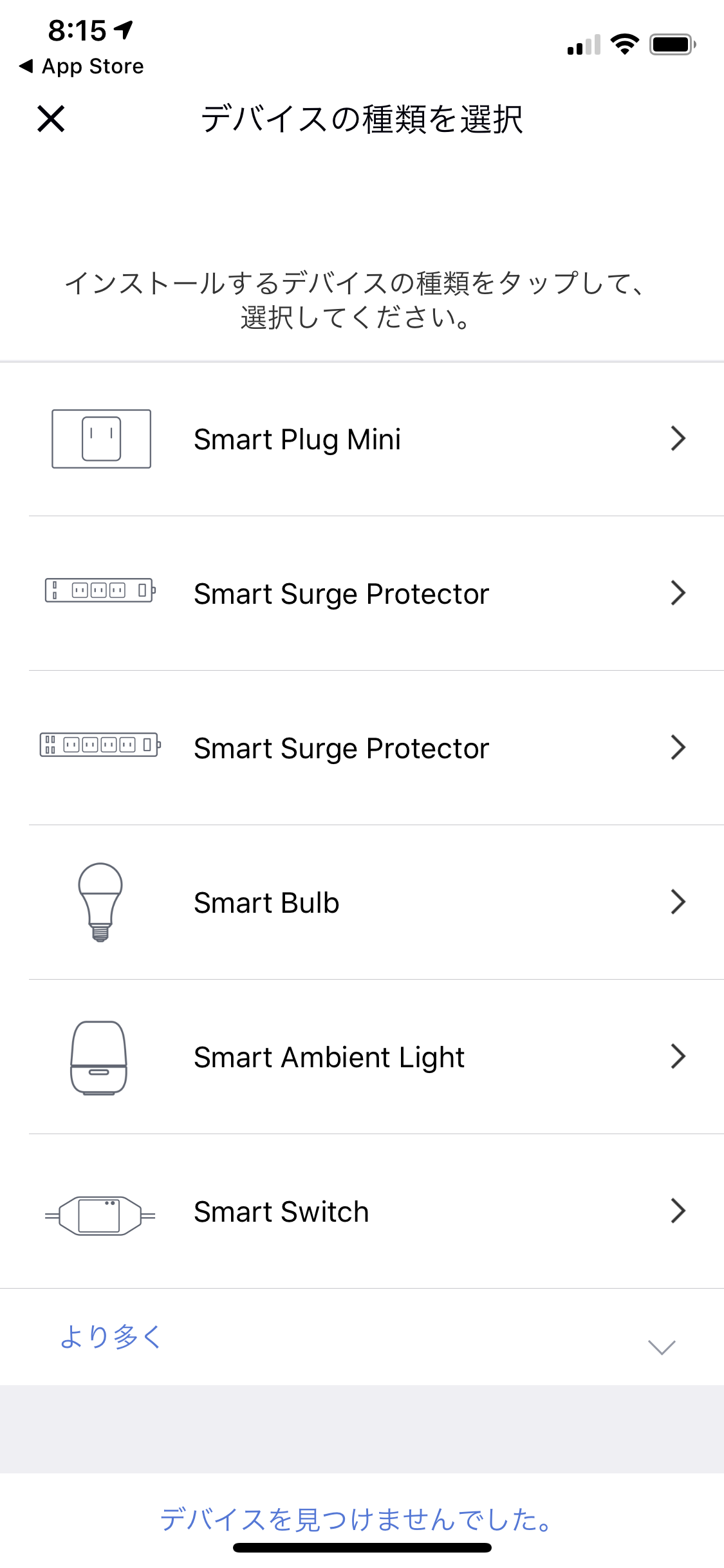Choose the three-outlet Smart Surge Protector
The width and height of the screenshot is (724, 1568).
[x=362, y=593]
